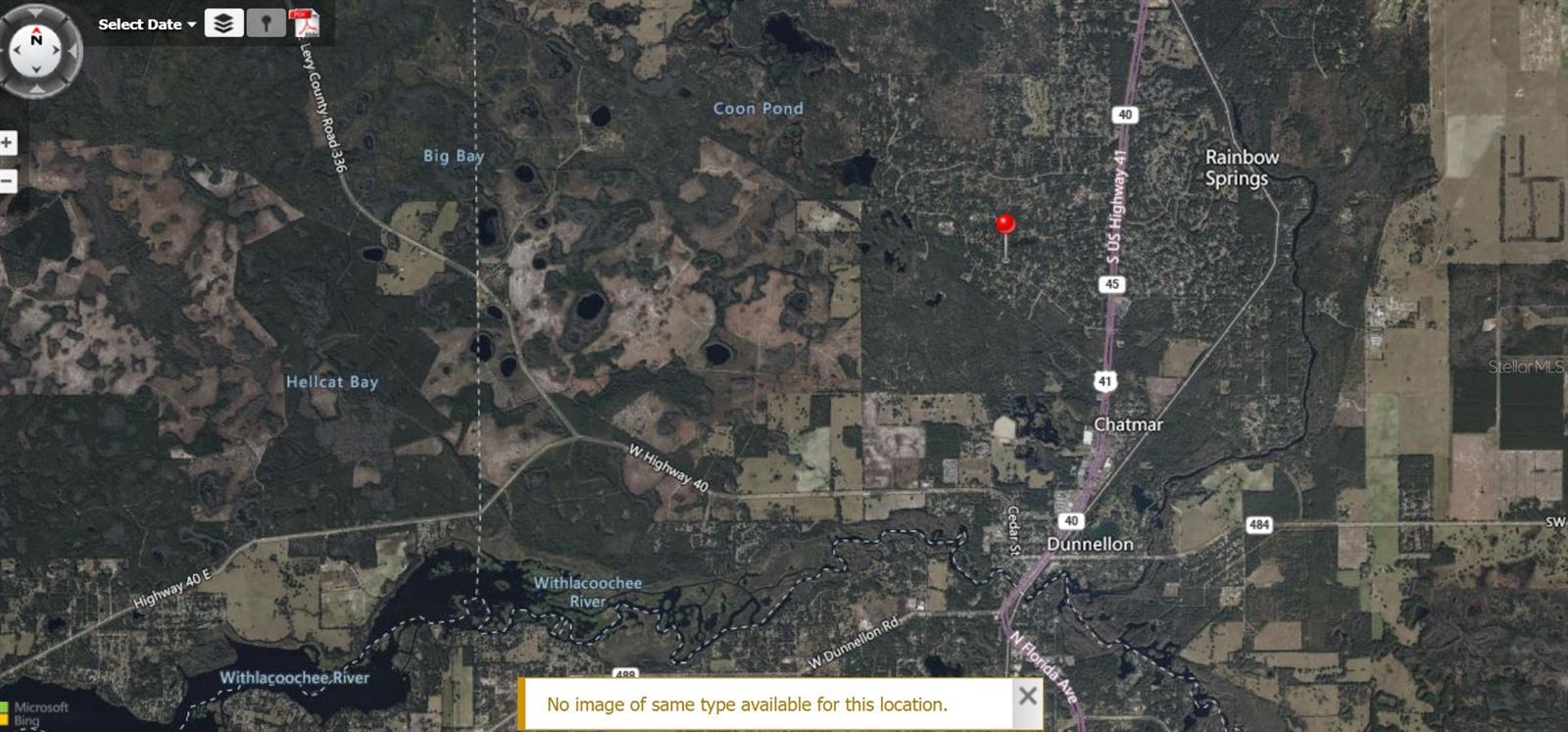Toggle the pin marker button

266,23
